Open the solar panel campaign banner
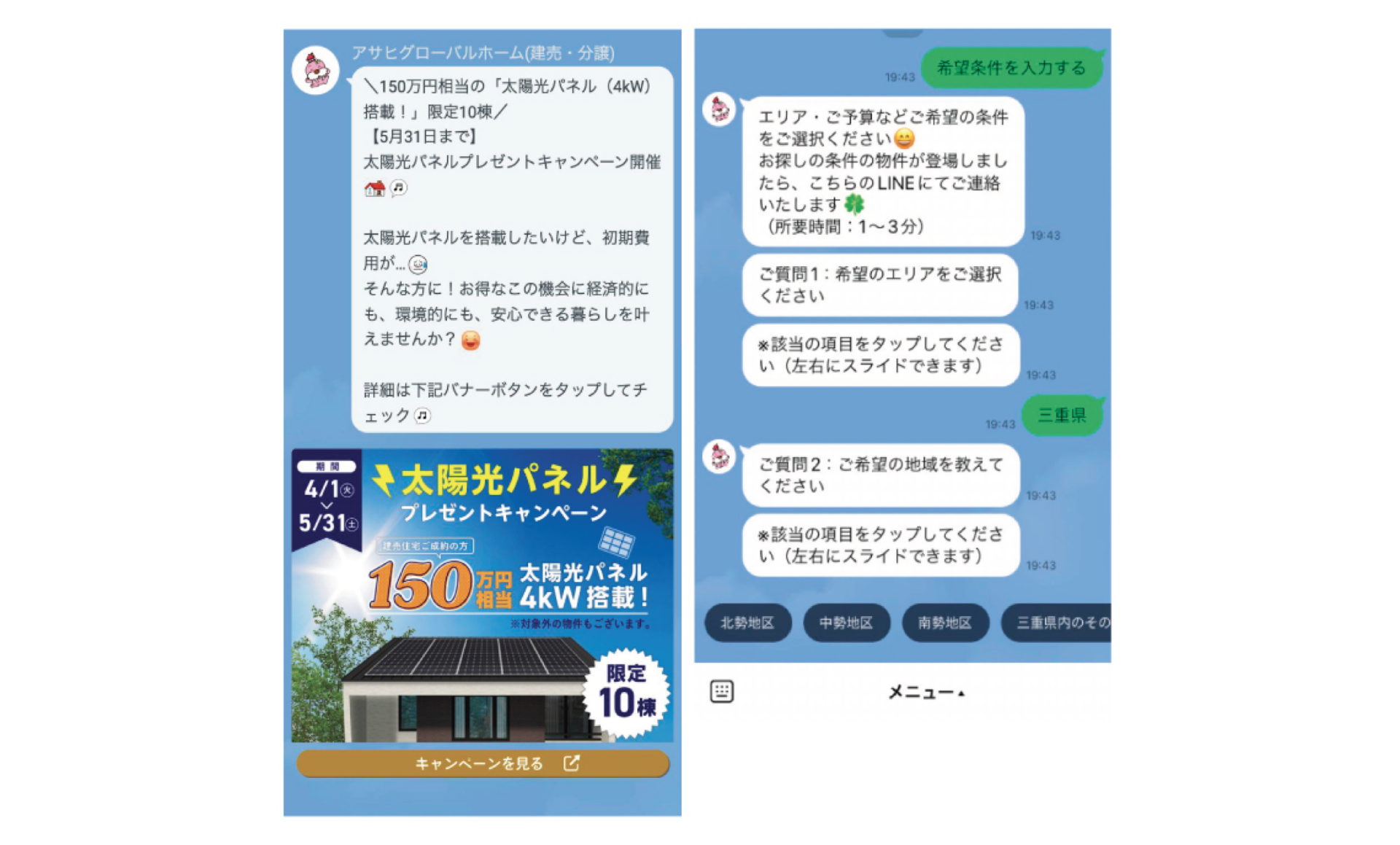The height and width of the screenshot is (845, 1400). pos(482,595)
